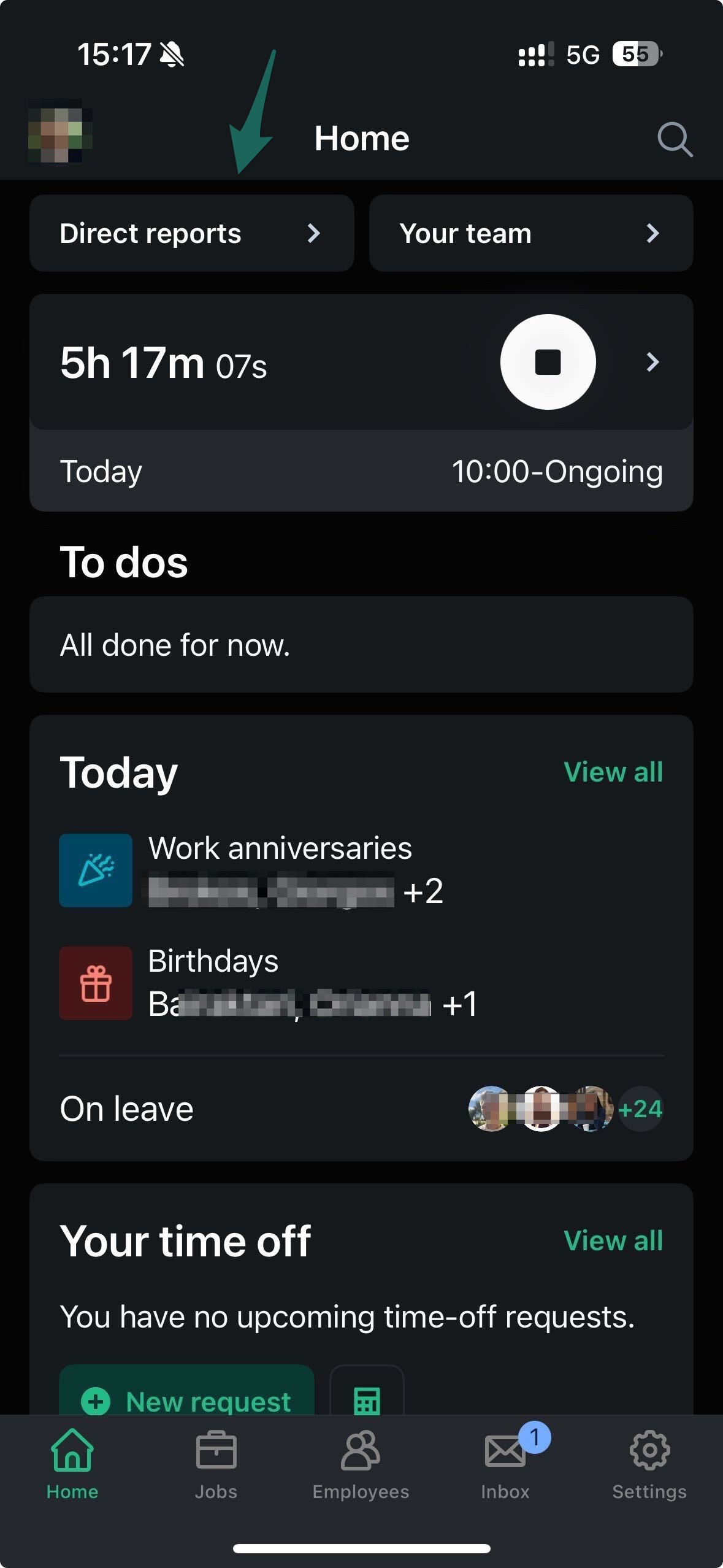Go to the Settings tab
The height and width of the screenshot is (1568, 723).
tap(649, 1465)
